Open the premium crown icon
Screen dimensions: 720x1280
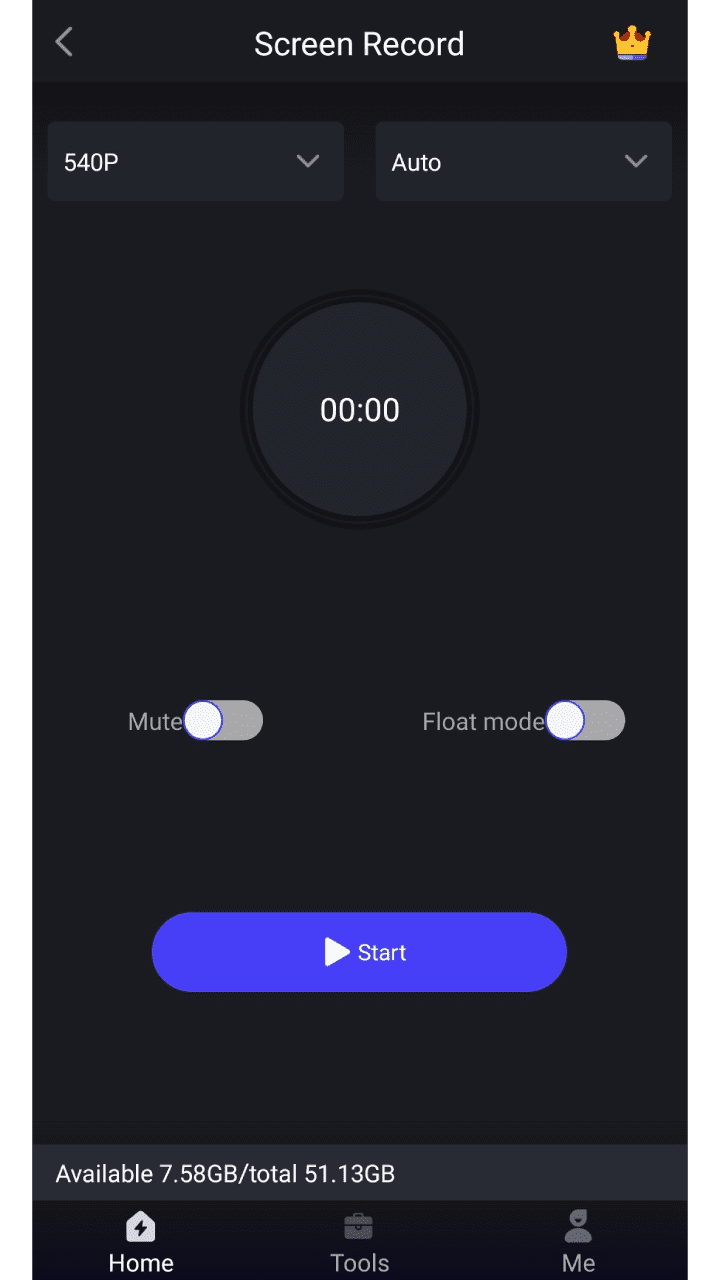632,43
